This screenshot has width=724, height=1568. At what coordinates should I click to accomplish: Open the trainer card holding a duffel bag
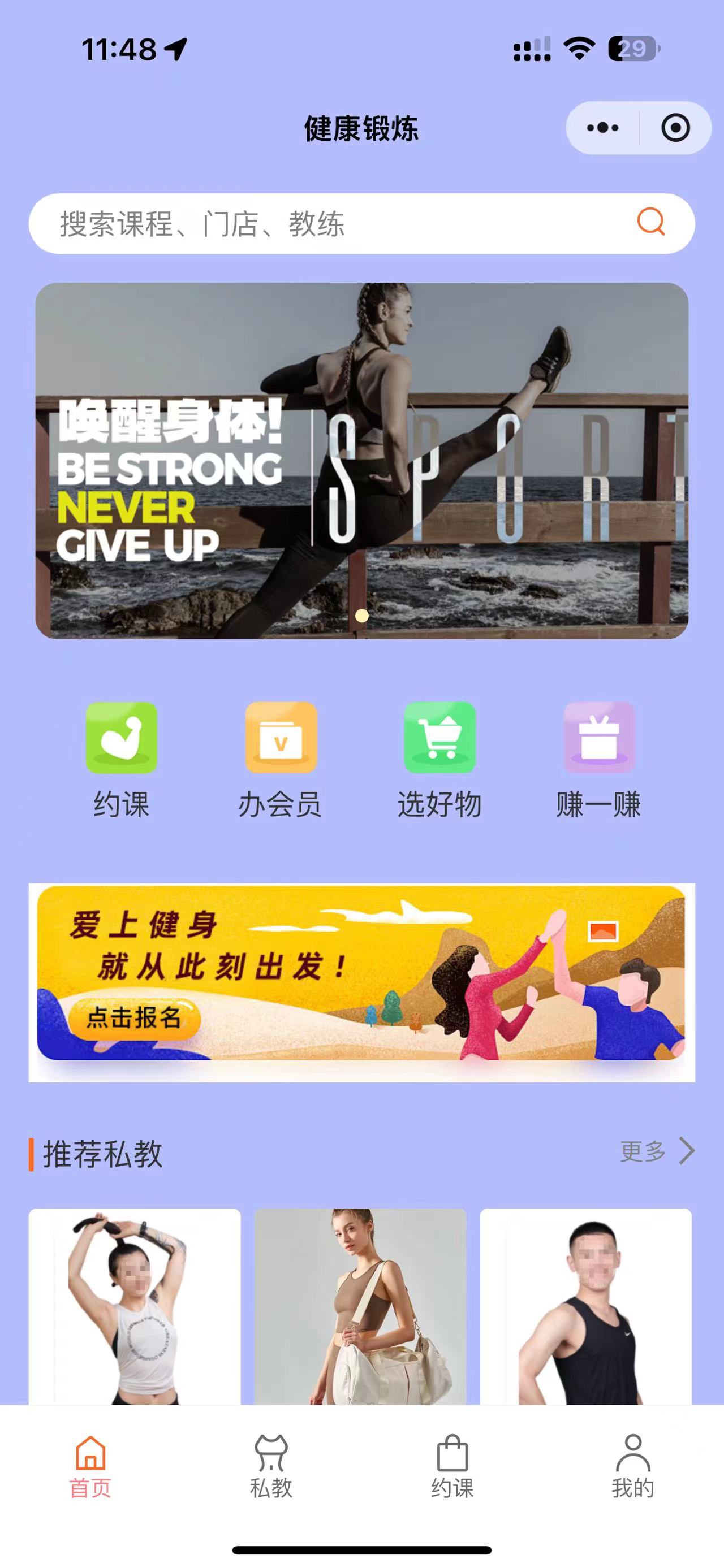coord(360,1306)
